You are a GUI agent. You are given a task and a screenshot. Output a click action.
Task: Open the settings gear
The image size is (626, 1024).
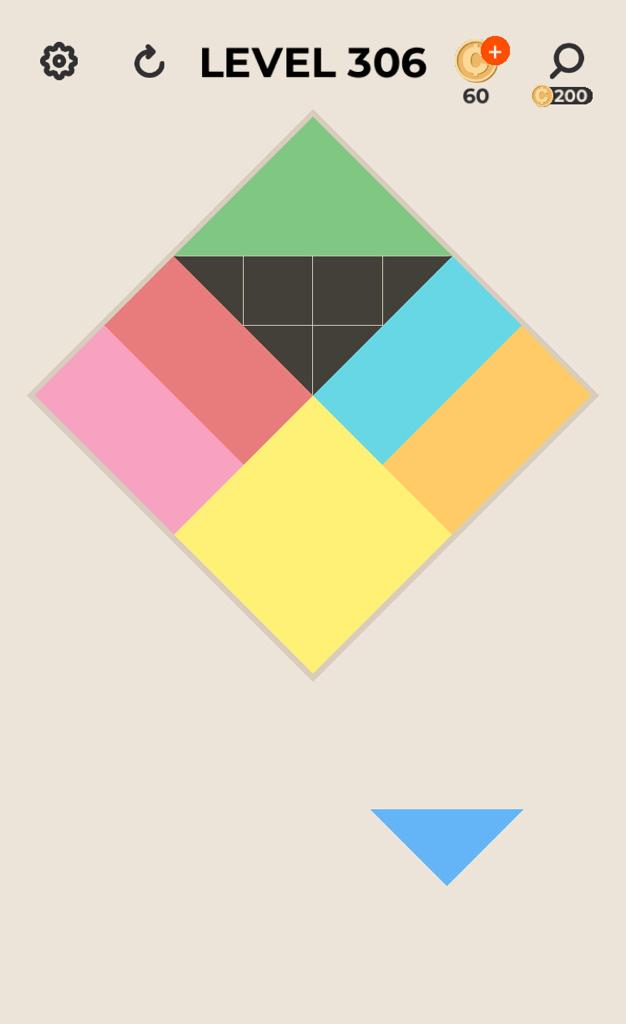59,61
